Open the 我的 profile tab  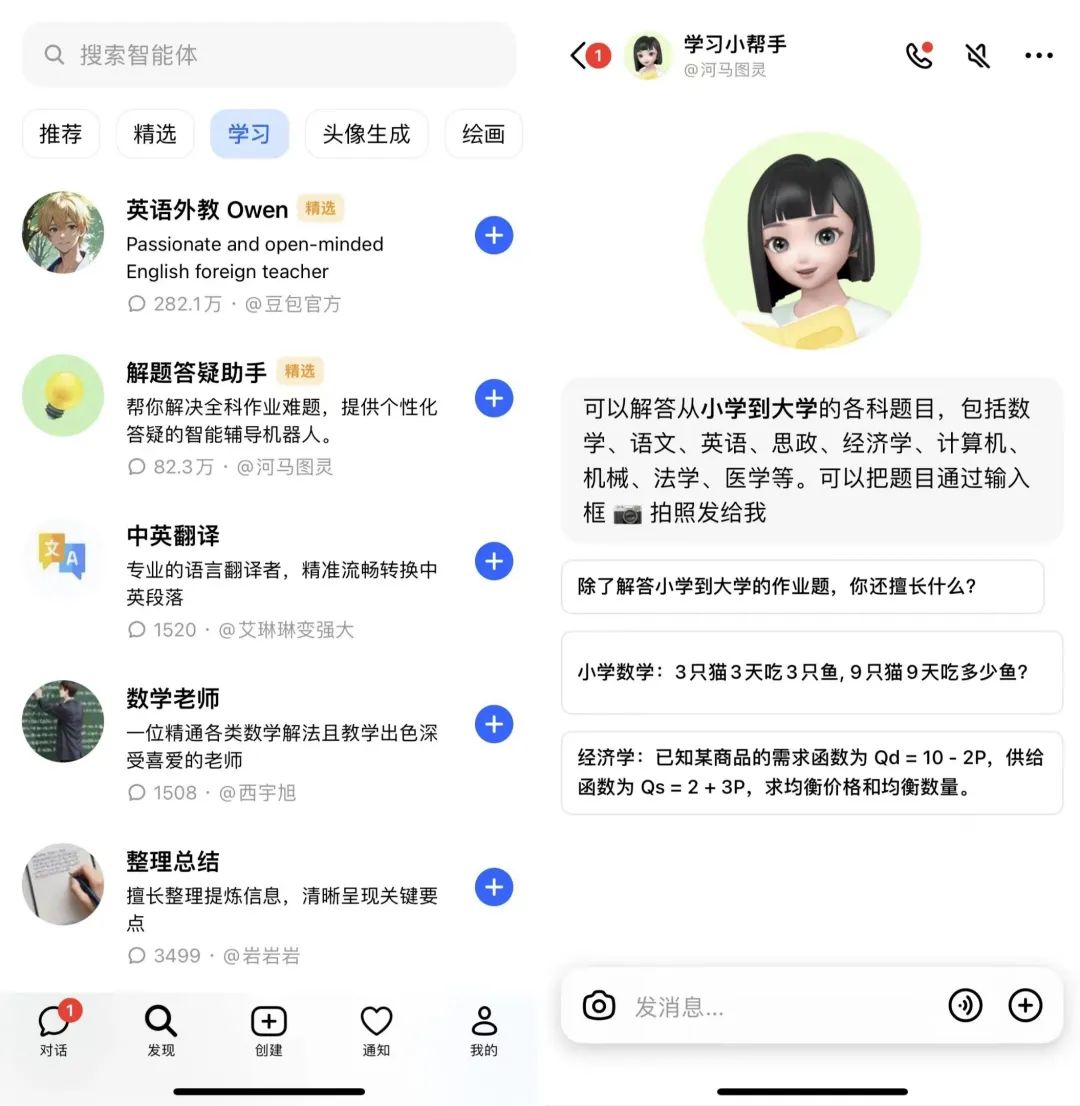pos(484,1031)
